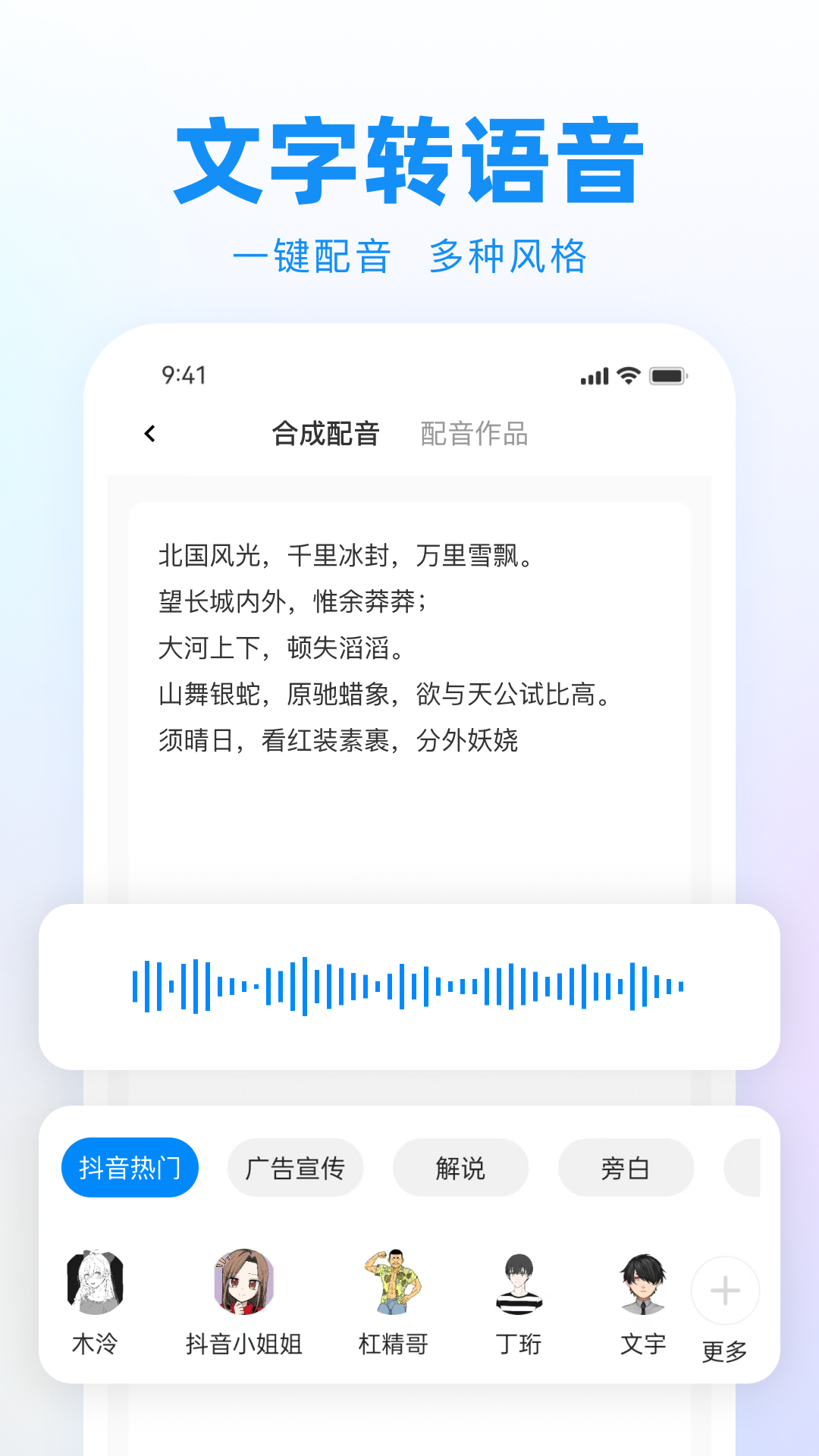Switch to the 配音作品 tab
Screen dimensions: 819x1456
coord(474,432)
